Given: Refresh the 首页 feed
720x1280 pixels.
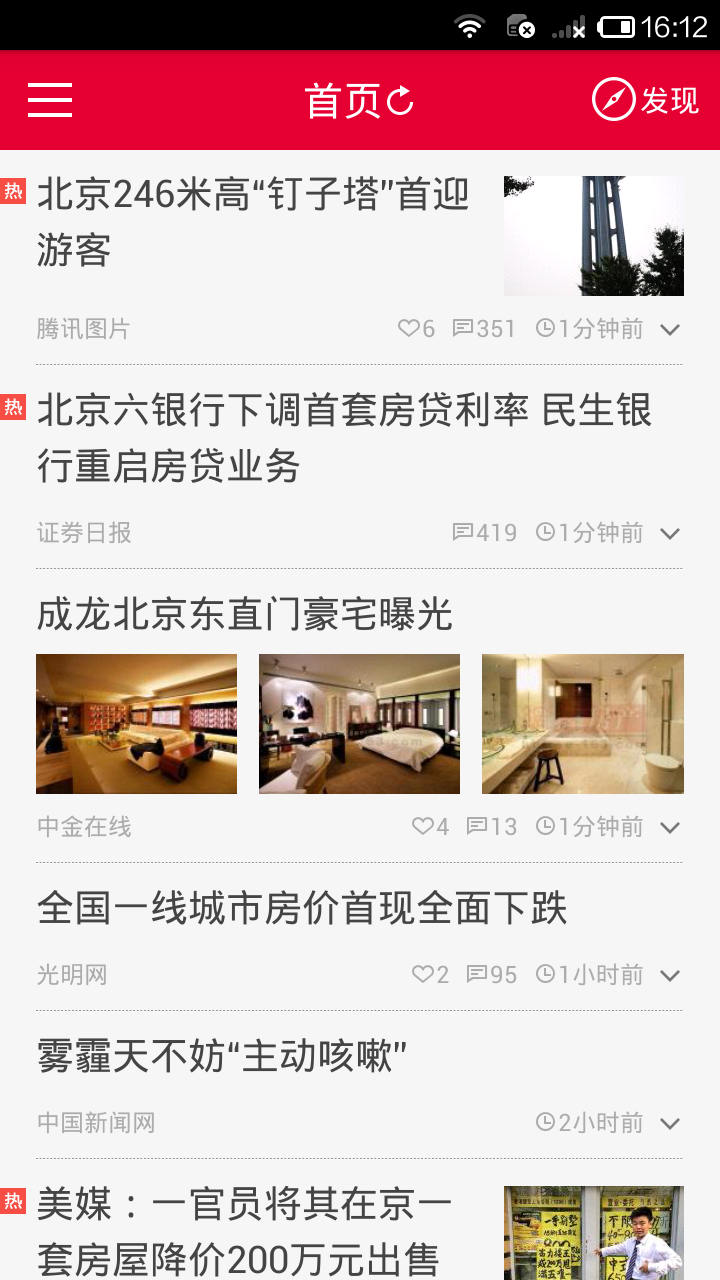Looking at the screenshot, I should click(401, 101).
